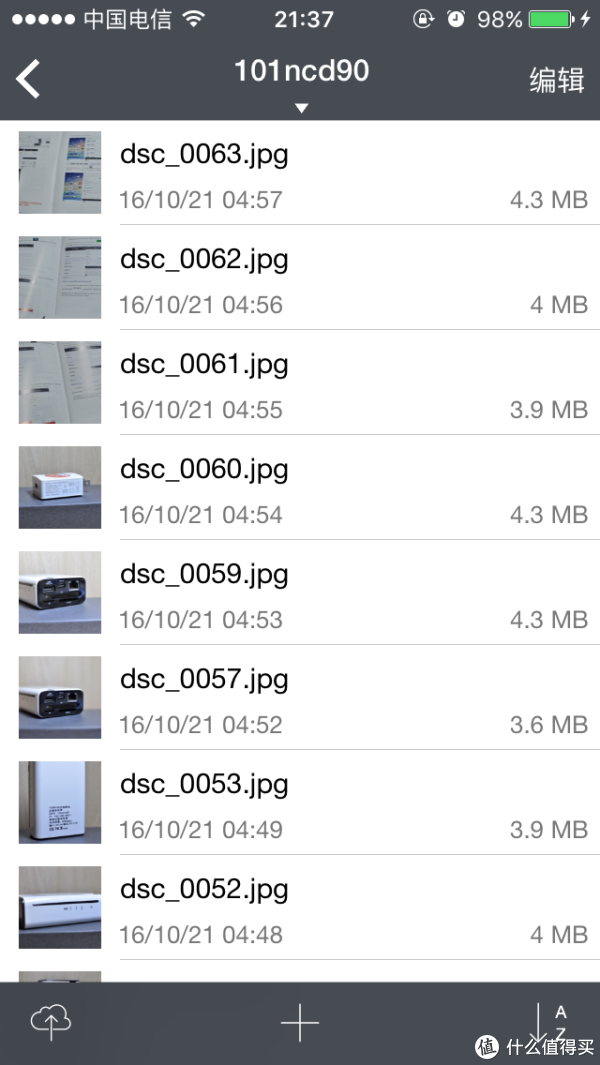The image size is (600, 1065).
Task: Tap the cloud upload icon
Action: pyautogui.click(x=51, y=1022)
